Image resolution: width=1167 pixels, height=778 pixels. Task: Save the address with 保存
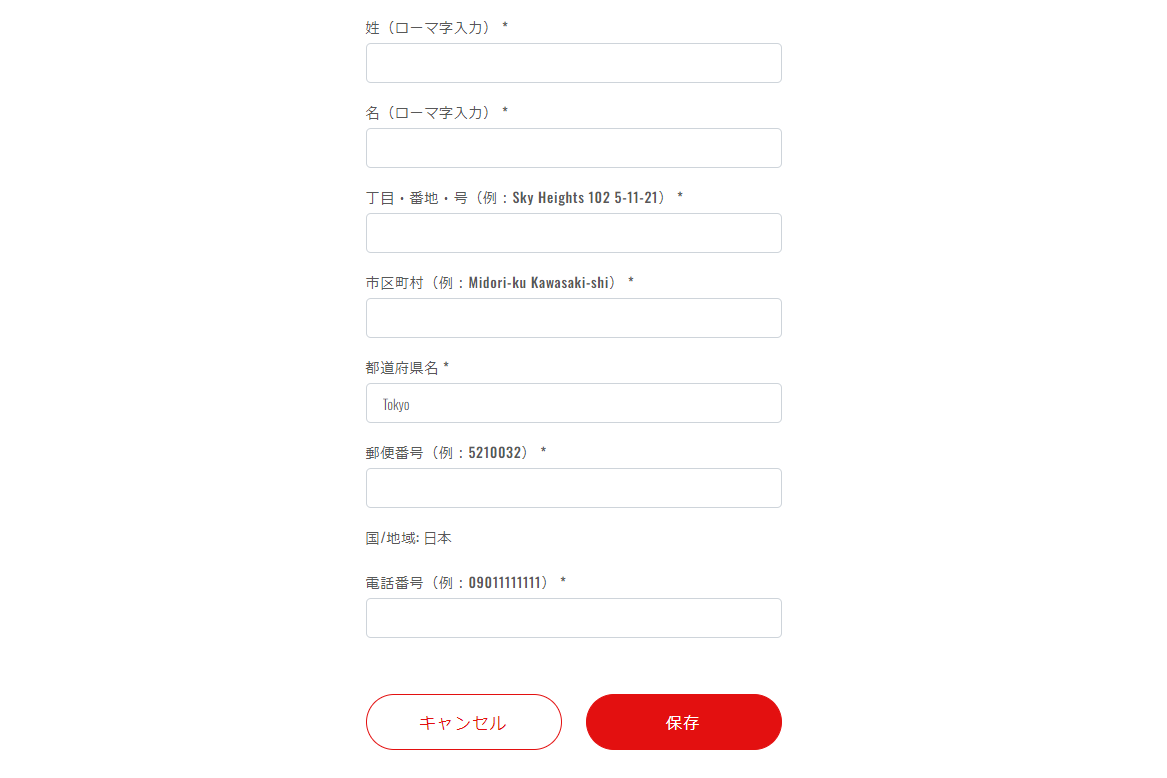(683, 722)
